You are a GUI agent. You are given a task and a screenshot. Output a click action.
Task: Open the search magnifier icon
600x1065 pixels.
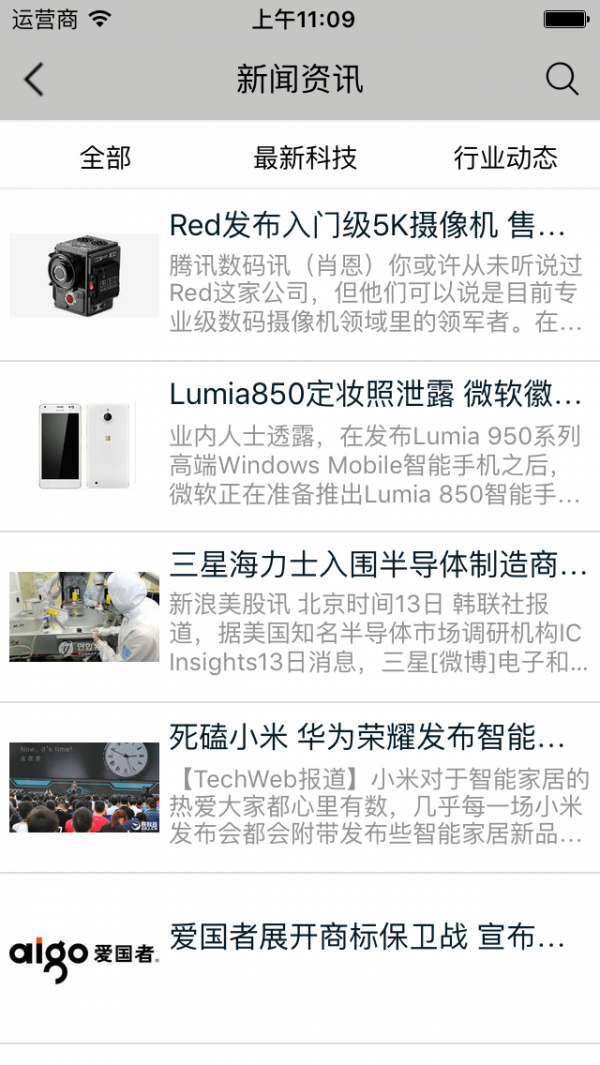[x=562, y=80]
